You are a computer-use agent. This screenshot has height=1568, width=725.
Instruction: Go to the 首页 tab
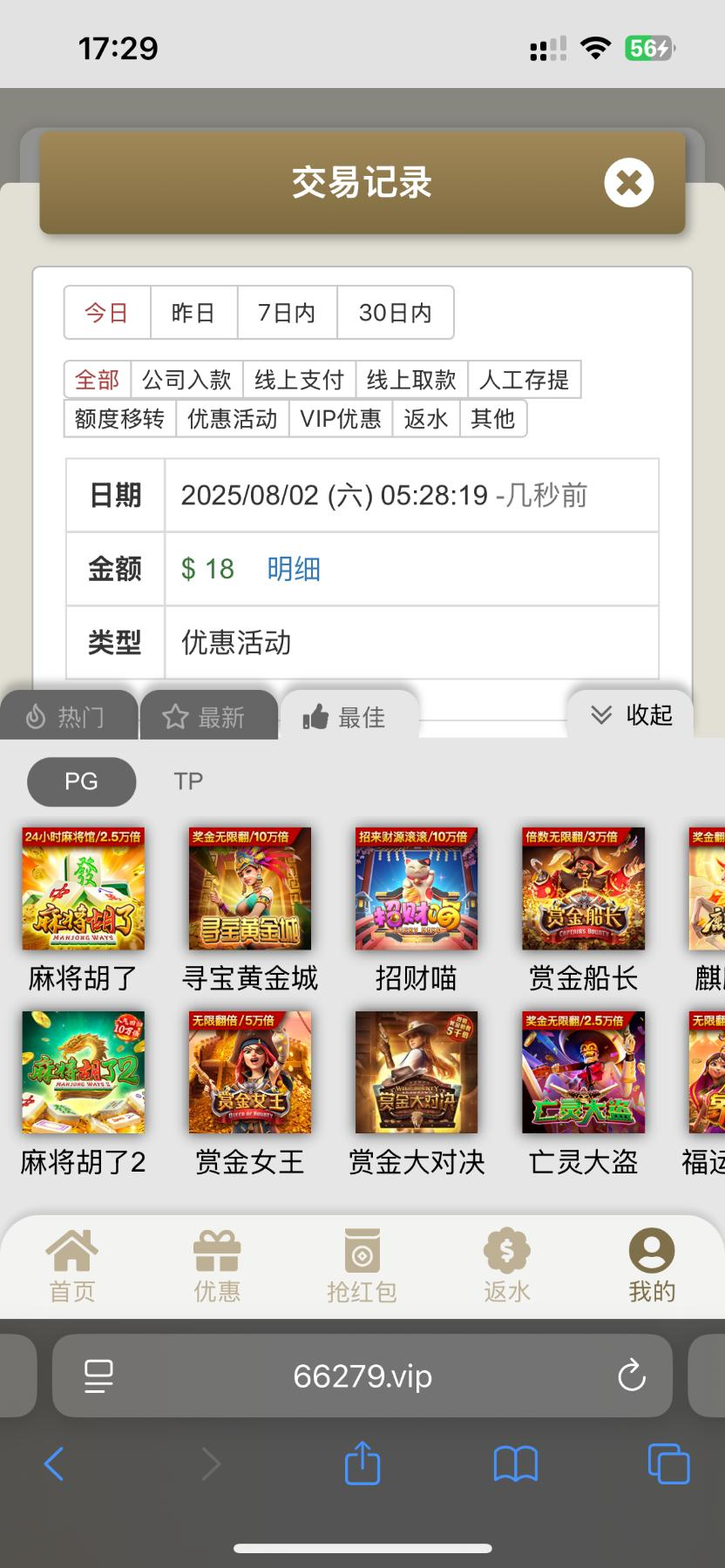(72, 1265)
